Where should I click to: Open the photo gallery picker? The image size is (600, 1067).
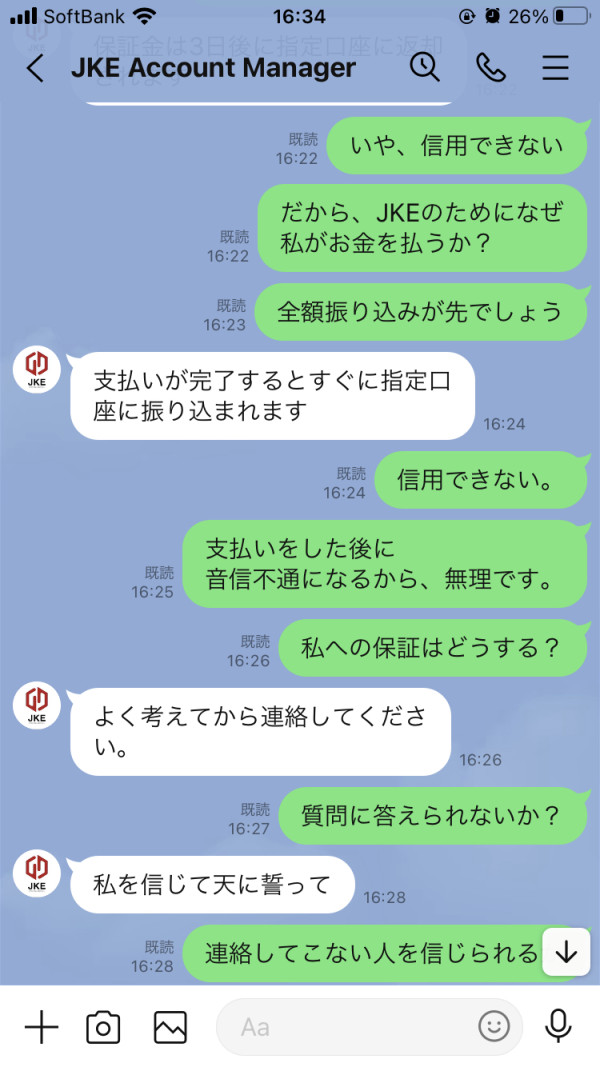170,1028
